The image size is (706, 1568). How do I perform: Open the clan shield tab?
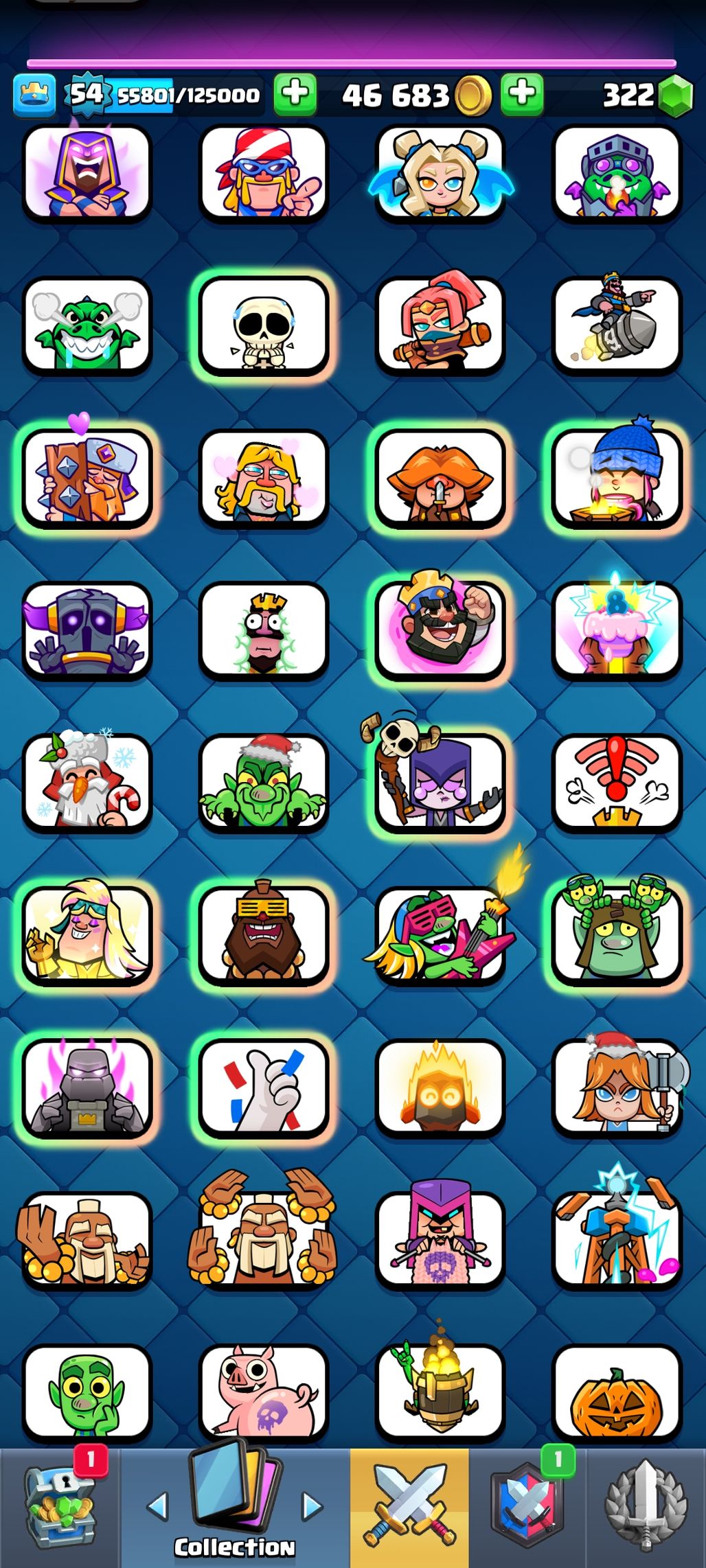(527, 1508)
